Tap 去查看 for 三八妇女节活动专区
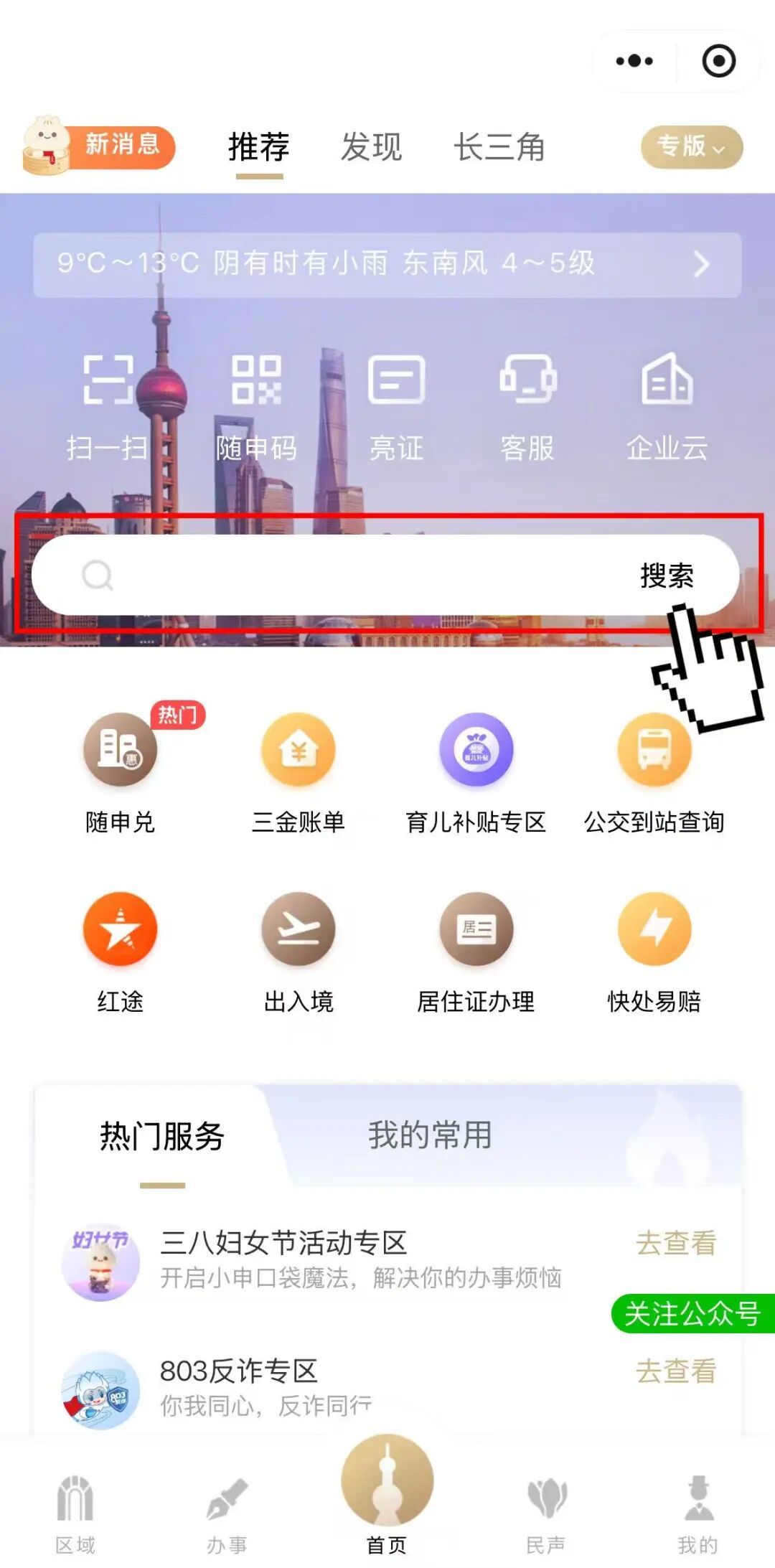This screenshot has height=1568, width=775. [x=676, y=1244]
